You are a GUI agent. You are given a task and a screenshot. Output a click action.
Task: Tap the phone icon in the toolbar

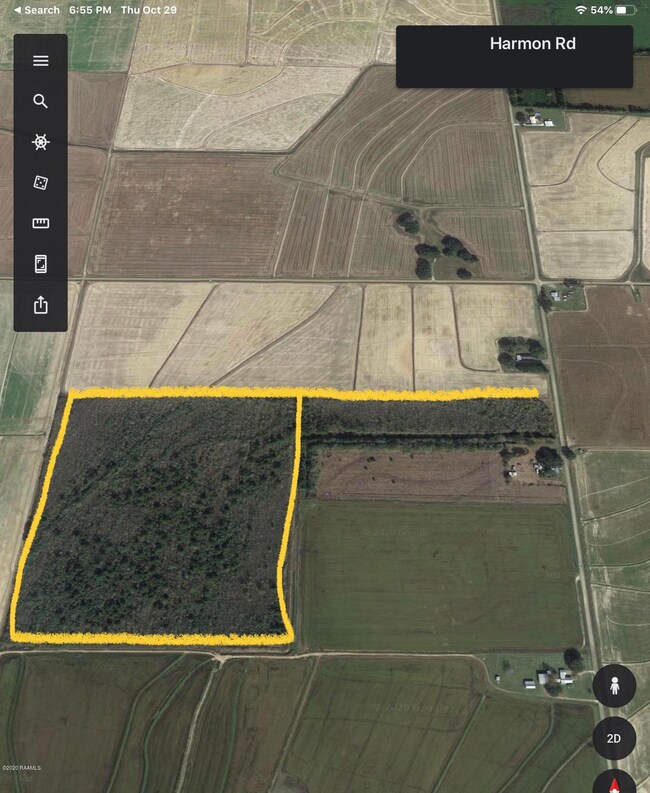40,264
